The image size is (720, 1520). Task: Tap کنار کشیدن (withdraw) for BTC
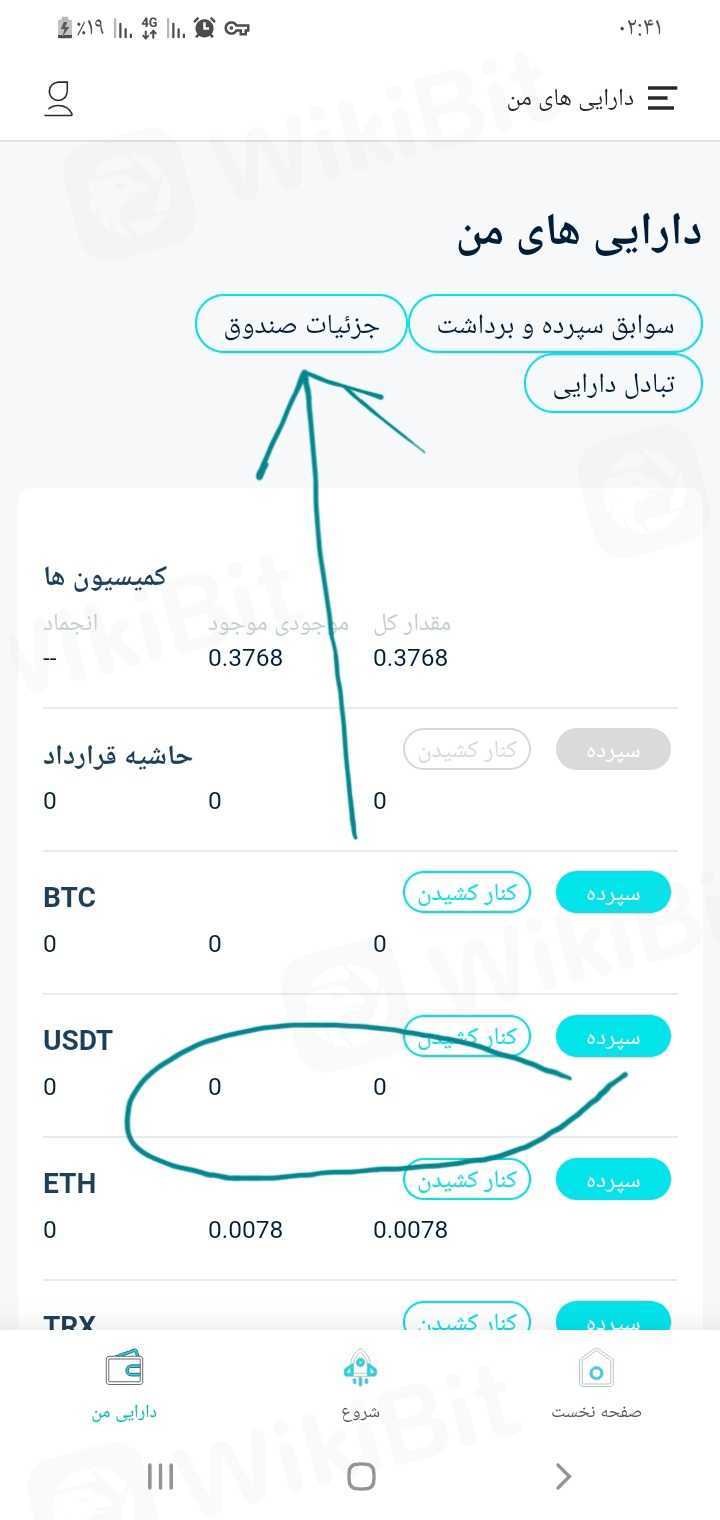click(x=466, y=892)
